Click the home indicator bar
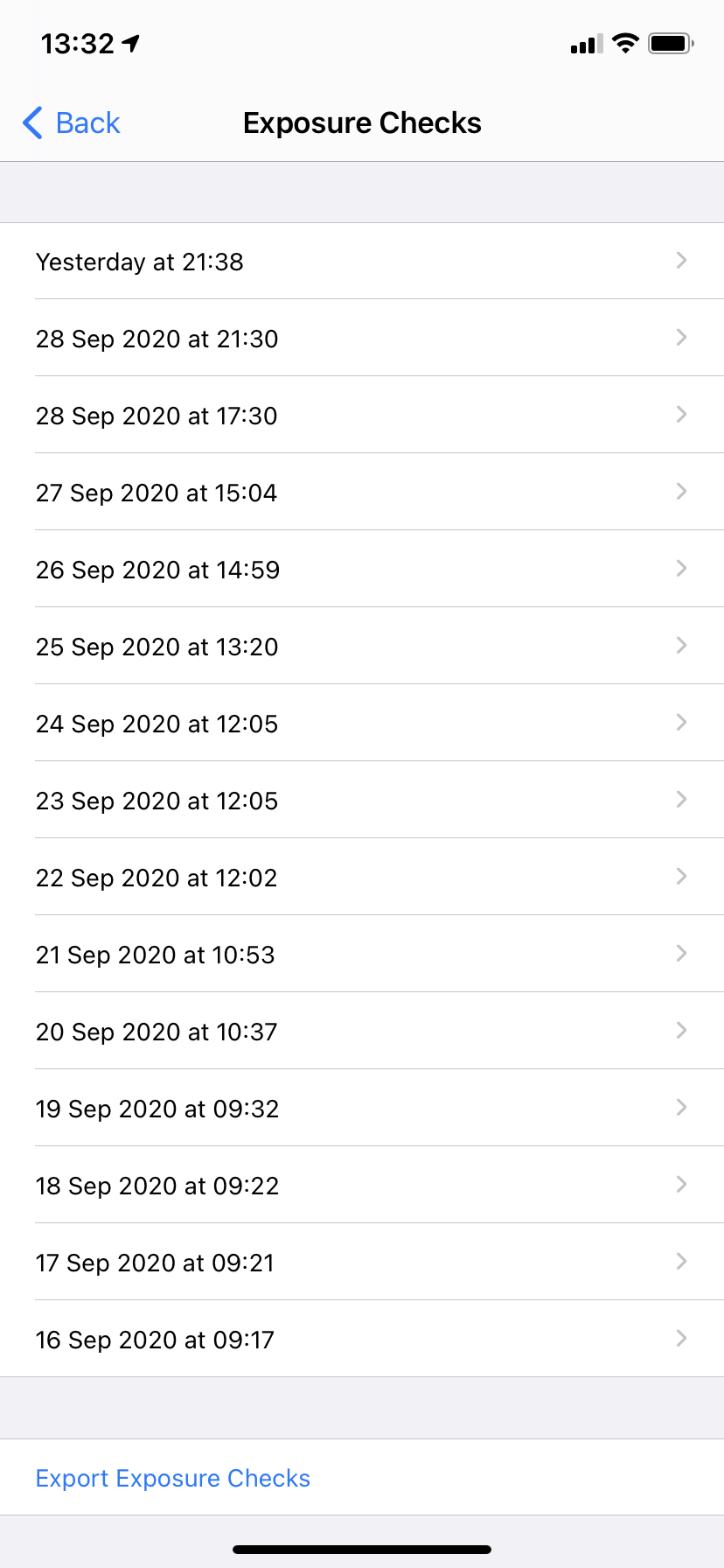 [362, 1549]
